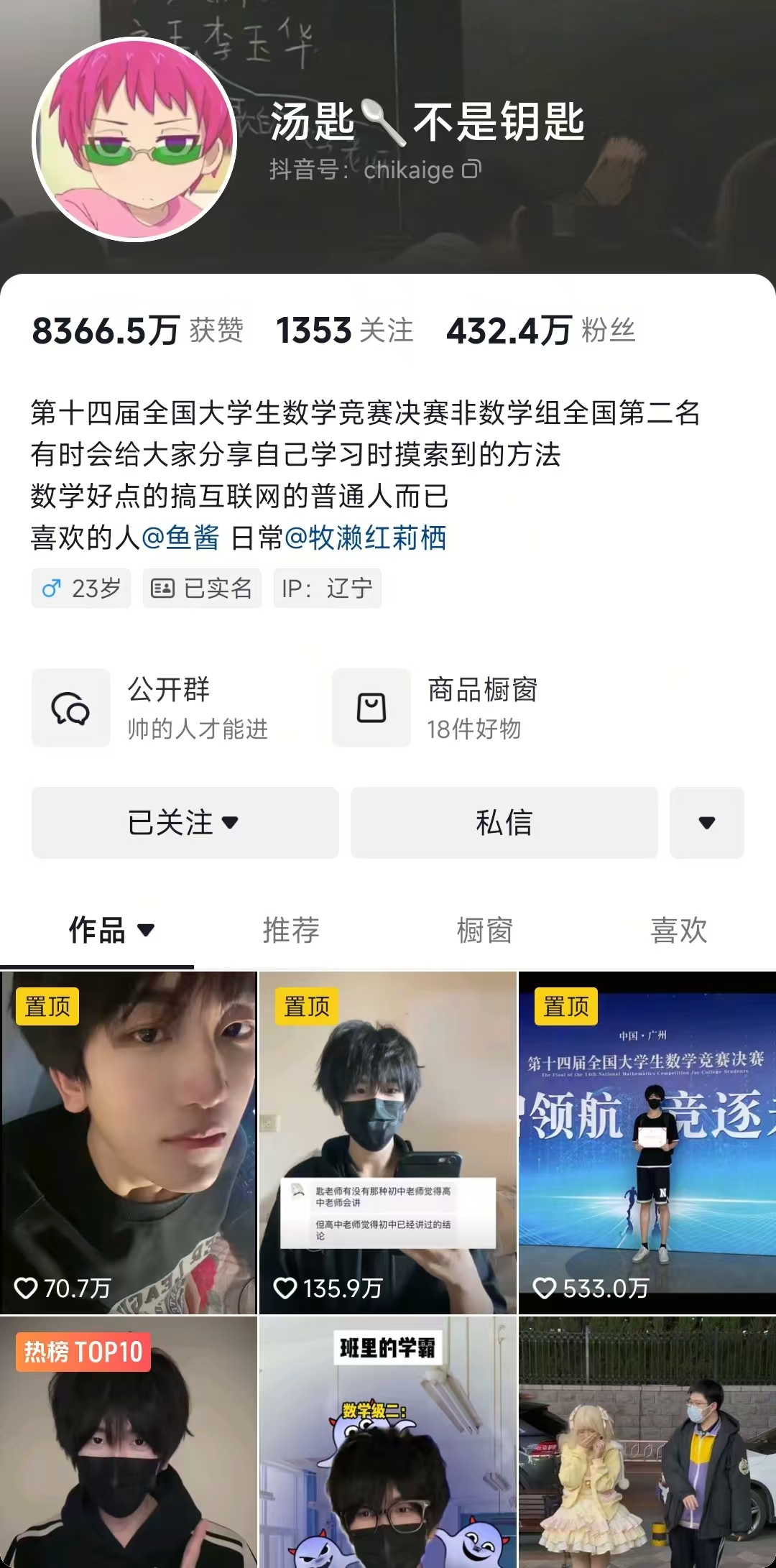This screenshot has width=776, height=1568.
Task: View the 1353 关注 following list
Action: (x=345, y=331)
